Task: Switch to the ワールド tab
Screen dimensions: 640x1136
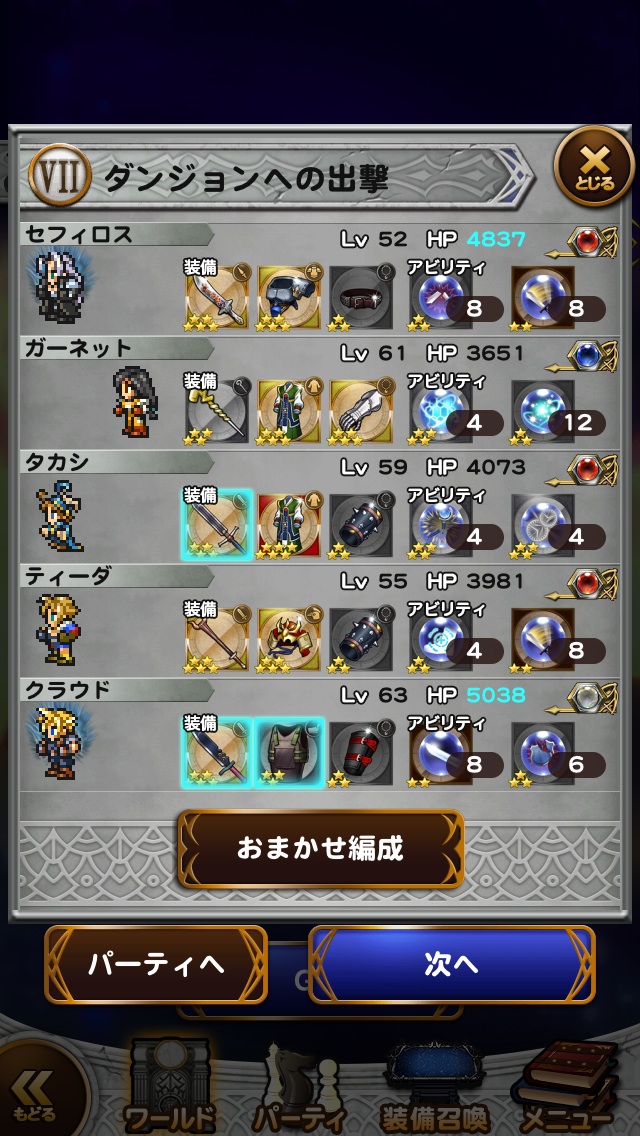Action: [168, 1088]
